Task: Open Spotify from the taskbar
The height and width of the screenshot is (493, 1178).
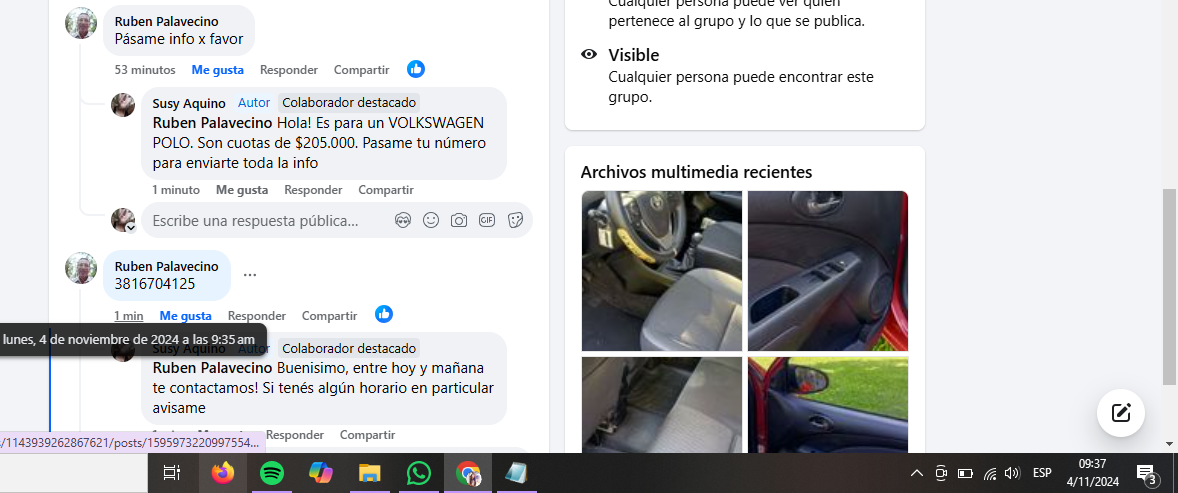Action: (x=271, y=473)
